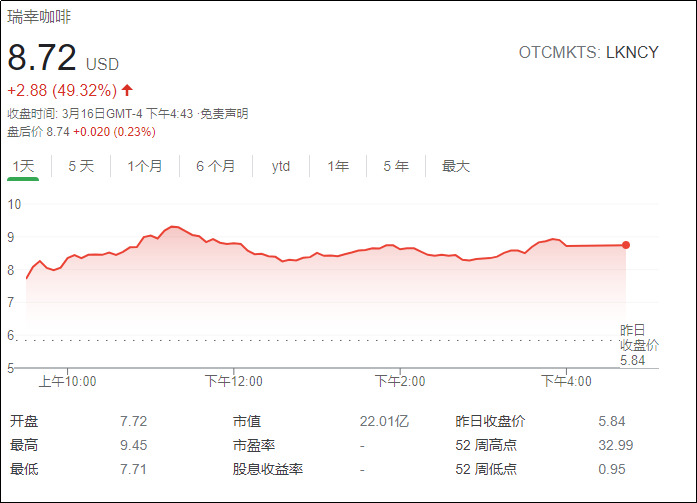The width and height of the screenshot is (697, 503).
Task: Switch to the 5 天 chart range
Action: (x=81, y=166)
